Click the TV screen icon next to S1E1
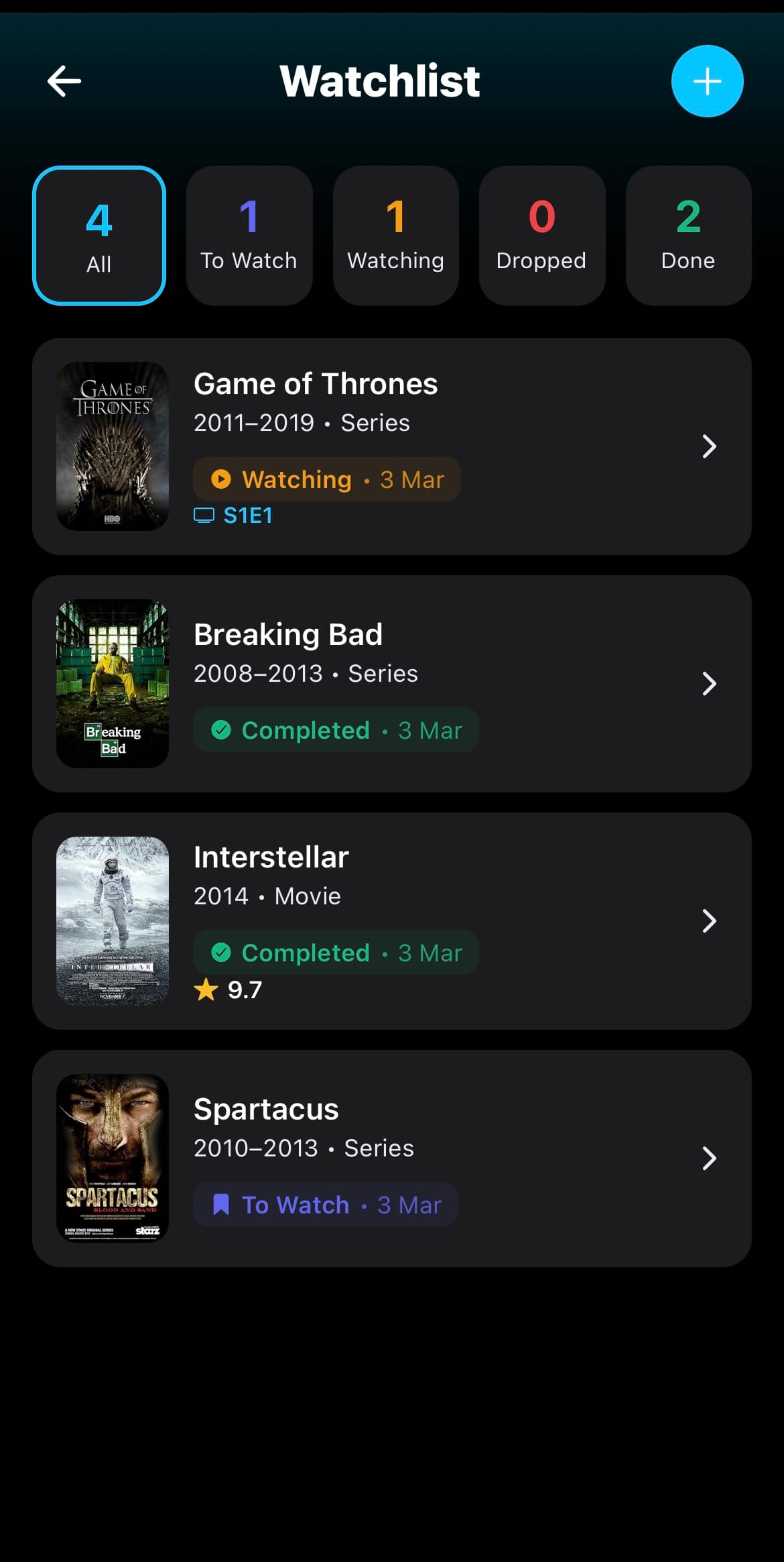Screen dimensions: 784x1562 [204, 515]
